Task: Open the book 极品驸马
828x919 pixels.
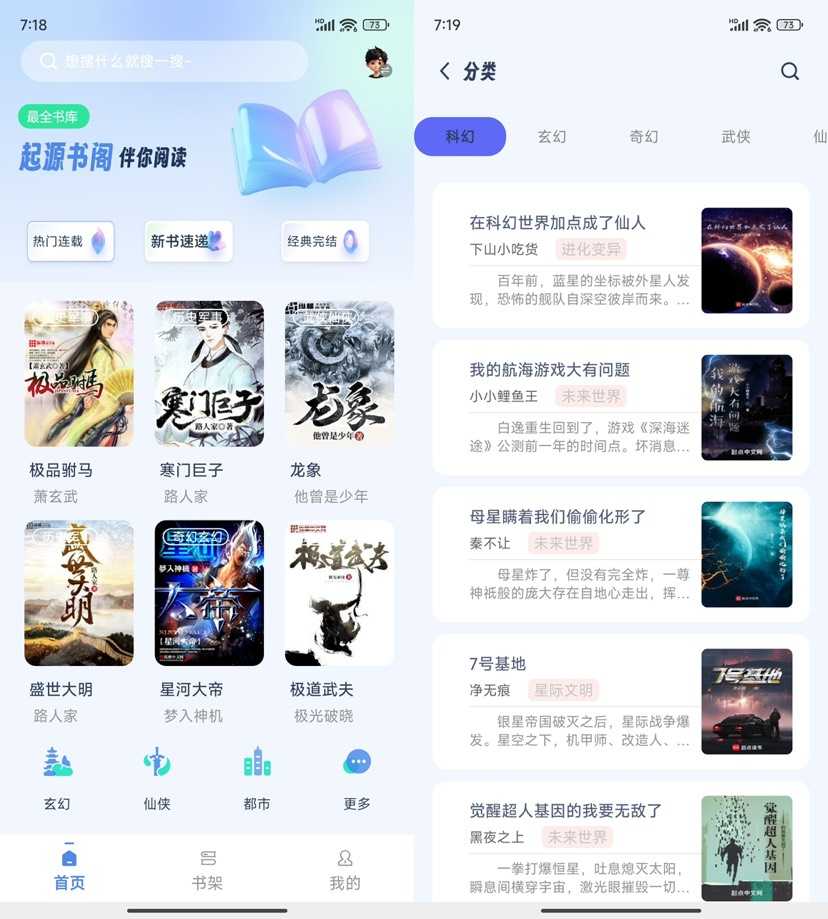Action: point(79,374)
